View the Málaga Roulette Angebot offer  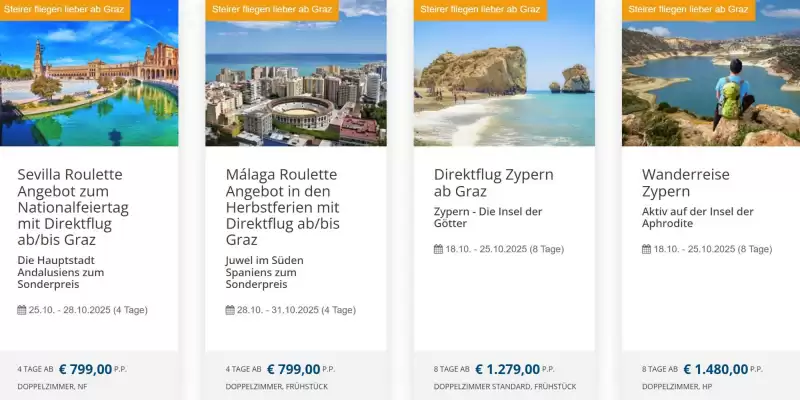pyautogui.click(x=281, y=208)
